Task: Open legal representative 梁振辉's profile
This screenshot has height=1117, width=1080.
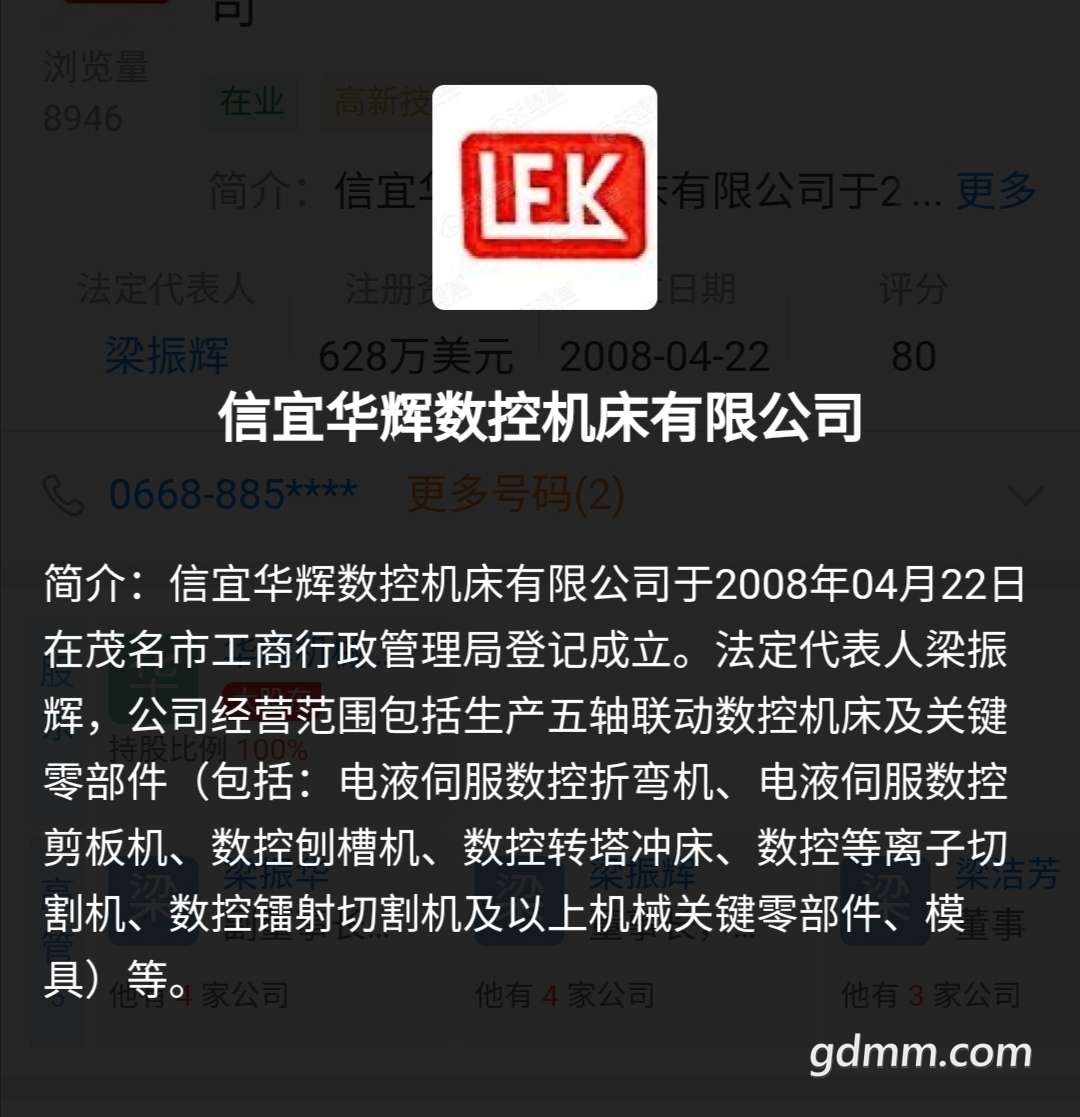Action: 167,356
